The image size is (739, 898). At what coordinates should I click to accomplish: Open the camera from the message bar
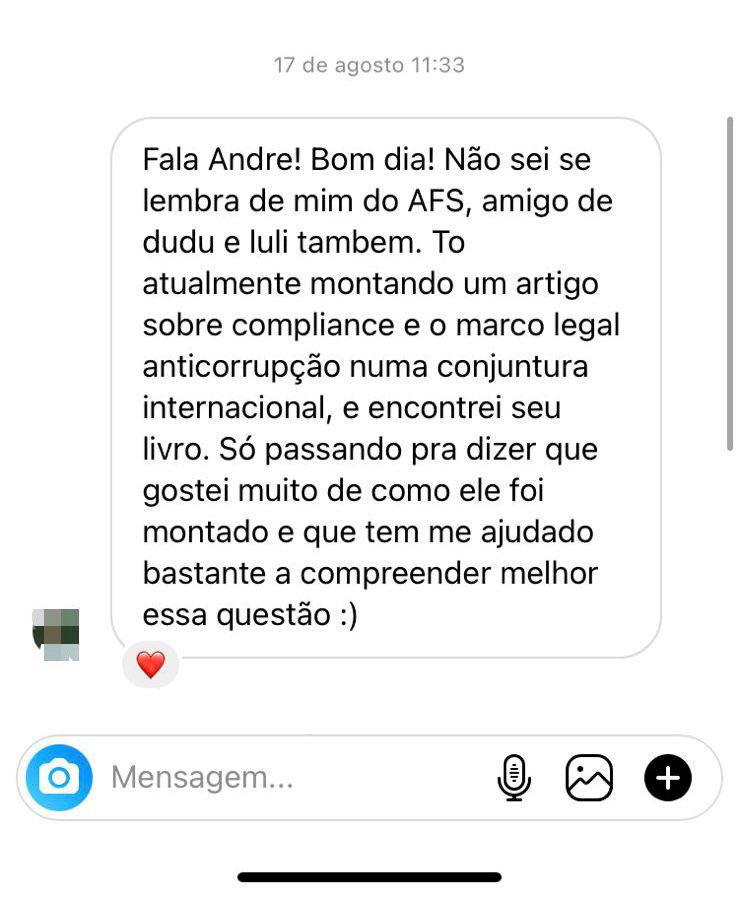[x=59, y=777]
